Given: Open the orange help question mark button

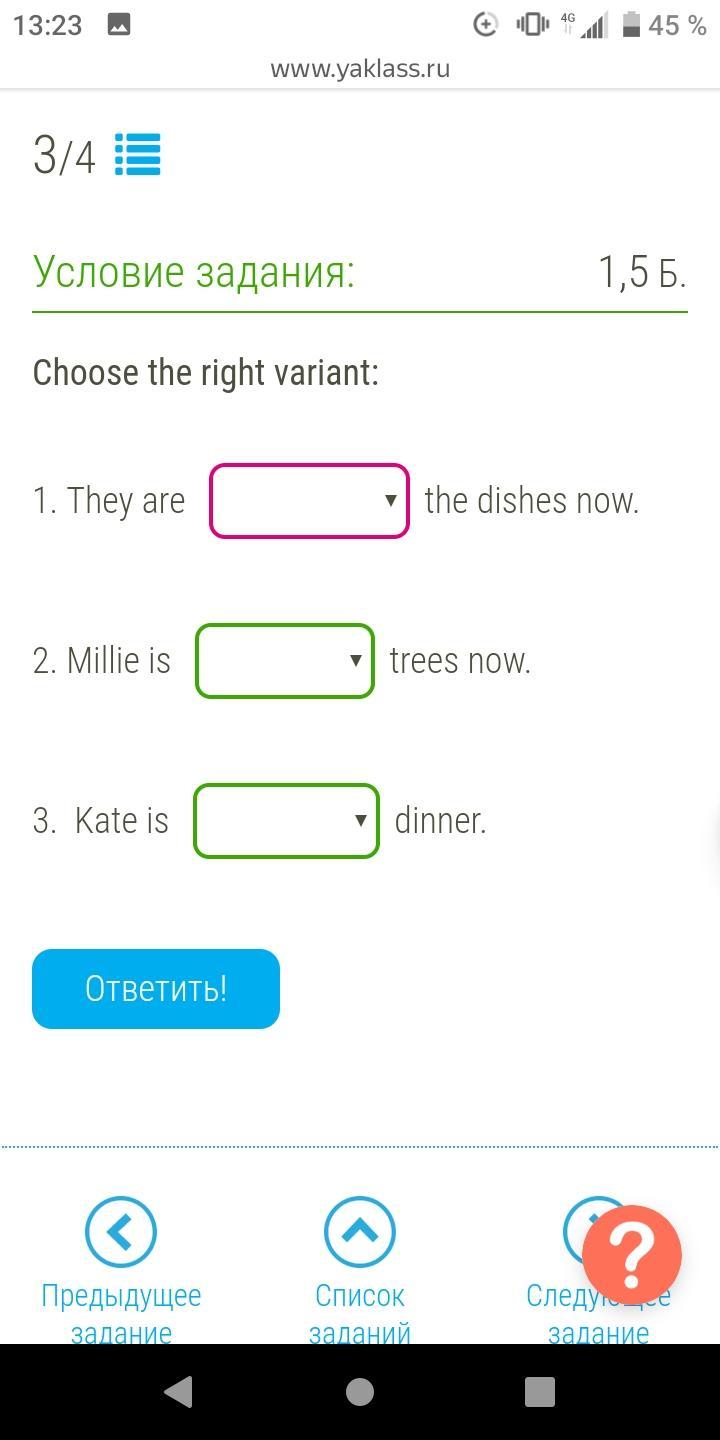Looking at the screenshot, I should point(632,1255).
